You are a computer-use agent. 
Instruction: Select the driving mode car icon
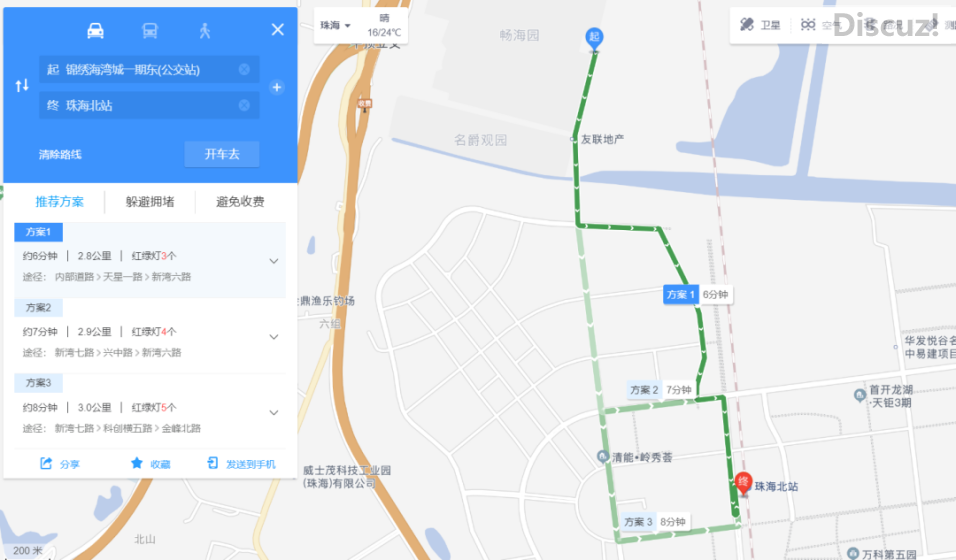(x=95, y=30)
